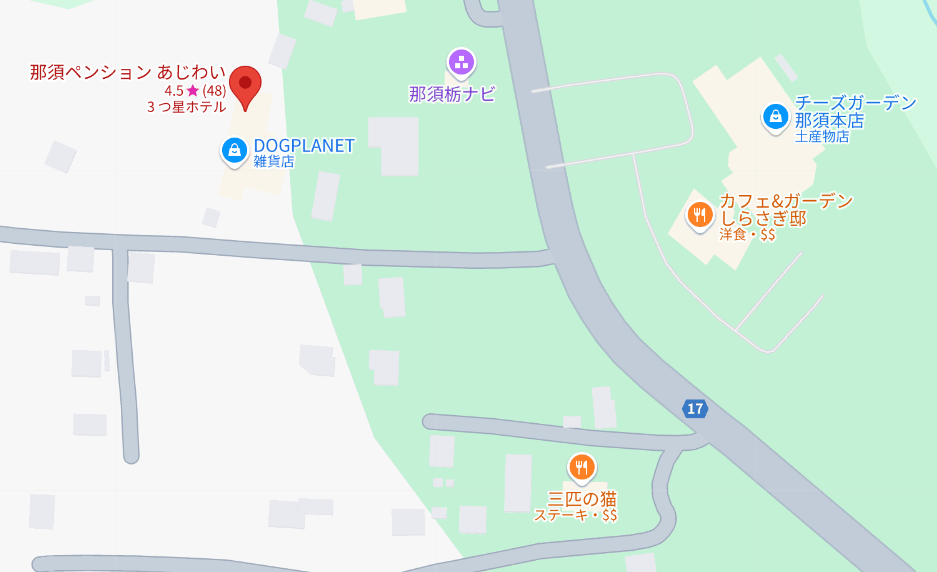
Task: Open the 三匹の猫 steak restaurant marker
Action: [x=582, y=467]
